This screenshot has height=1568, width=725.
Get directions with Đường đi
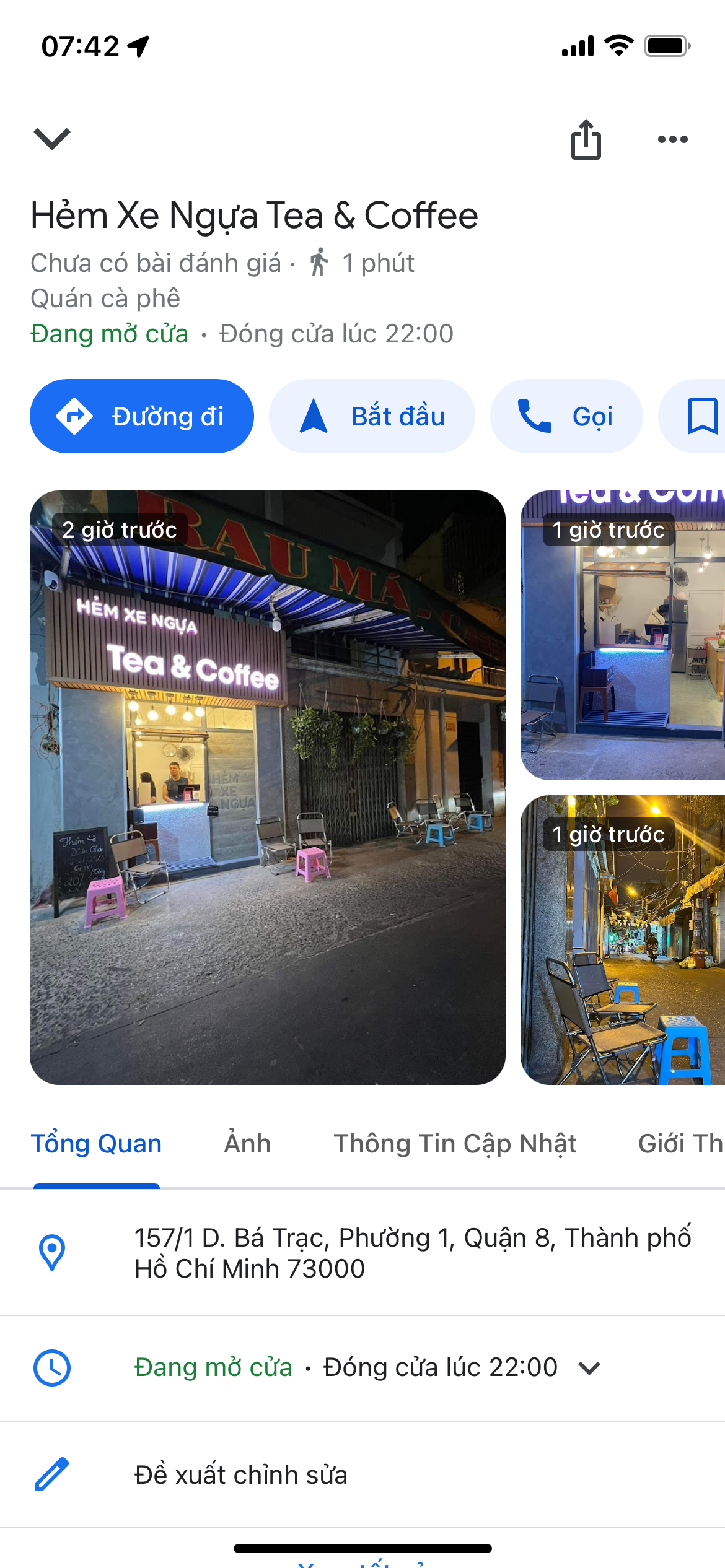pos(142,416)
